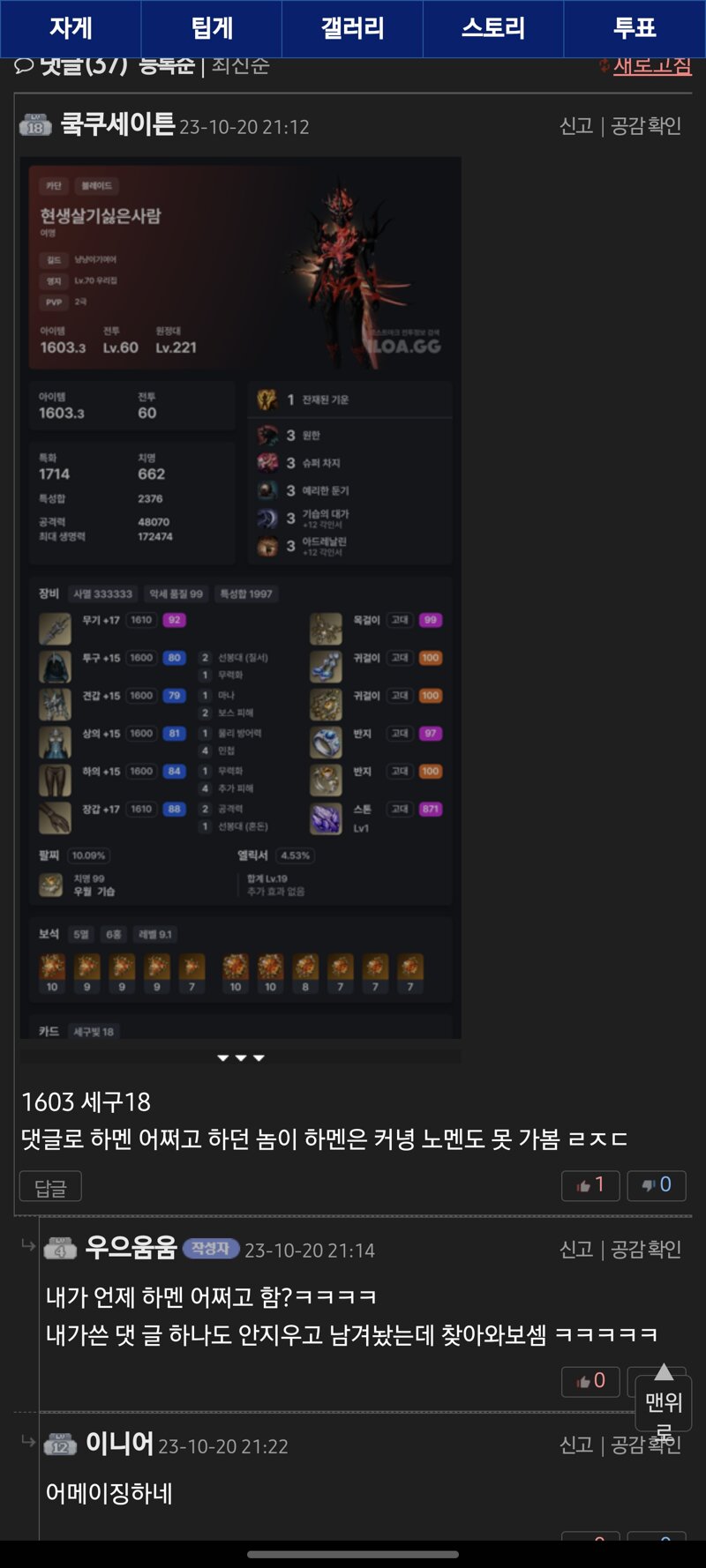The width and height of the screenshot is (706, 1568).
Task: Downvote 쿡쿠세이튼's comment
Action: 657,1185
